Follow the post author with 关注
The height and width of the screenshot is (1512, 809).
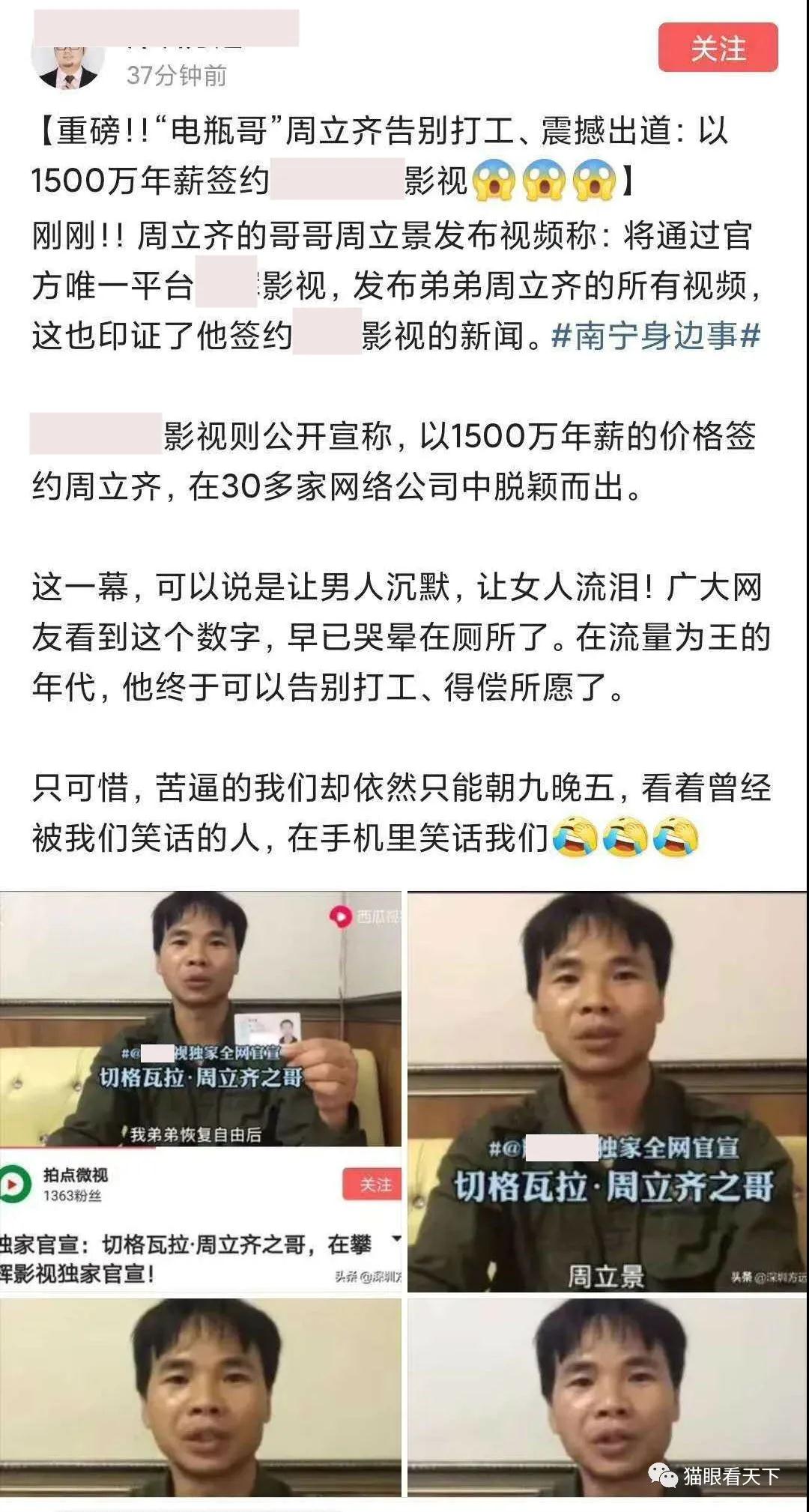[718, 48]
